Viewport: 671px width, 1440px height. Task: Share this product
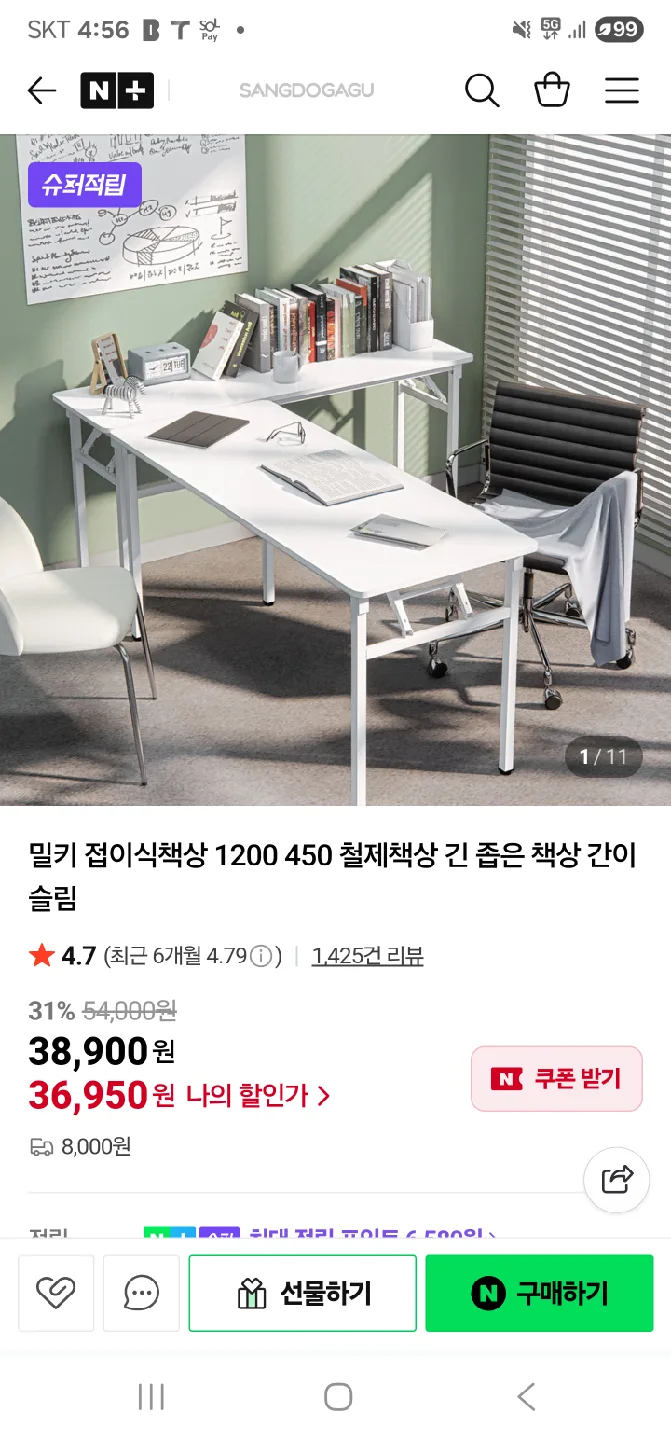pyautogui.click(x=617, y=1179)
